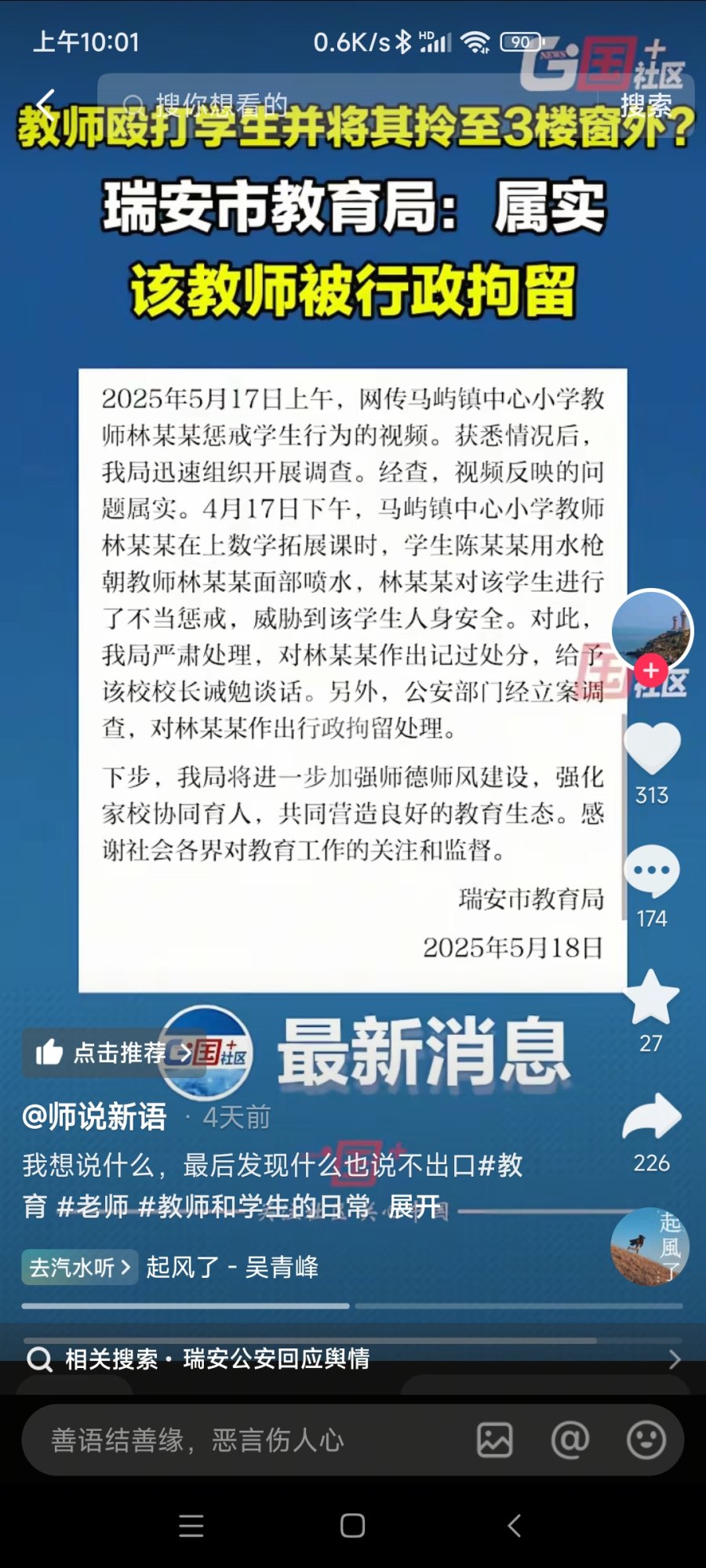Open hashtag #老师
This screenshot has width=706, height=1568.
click(x=93, y=1207)
